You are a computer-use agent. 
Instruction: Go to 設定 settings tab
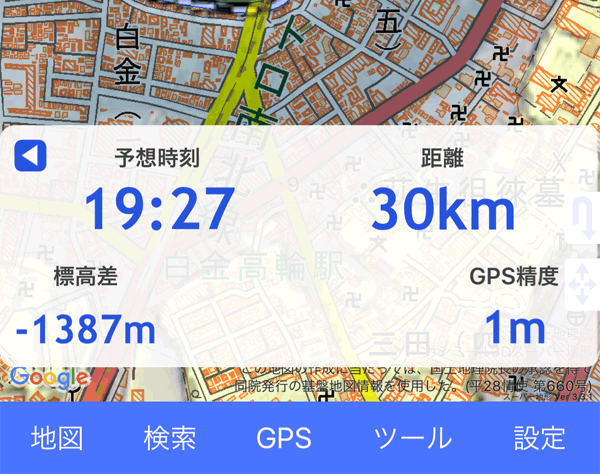[x=539, y=438]
